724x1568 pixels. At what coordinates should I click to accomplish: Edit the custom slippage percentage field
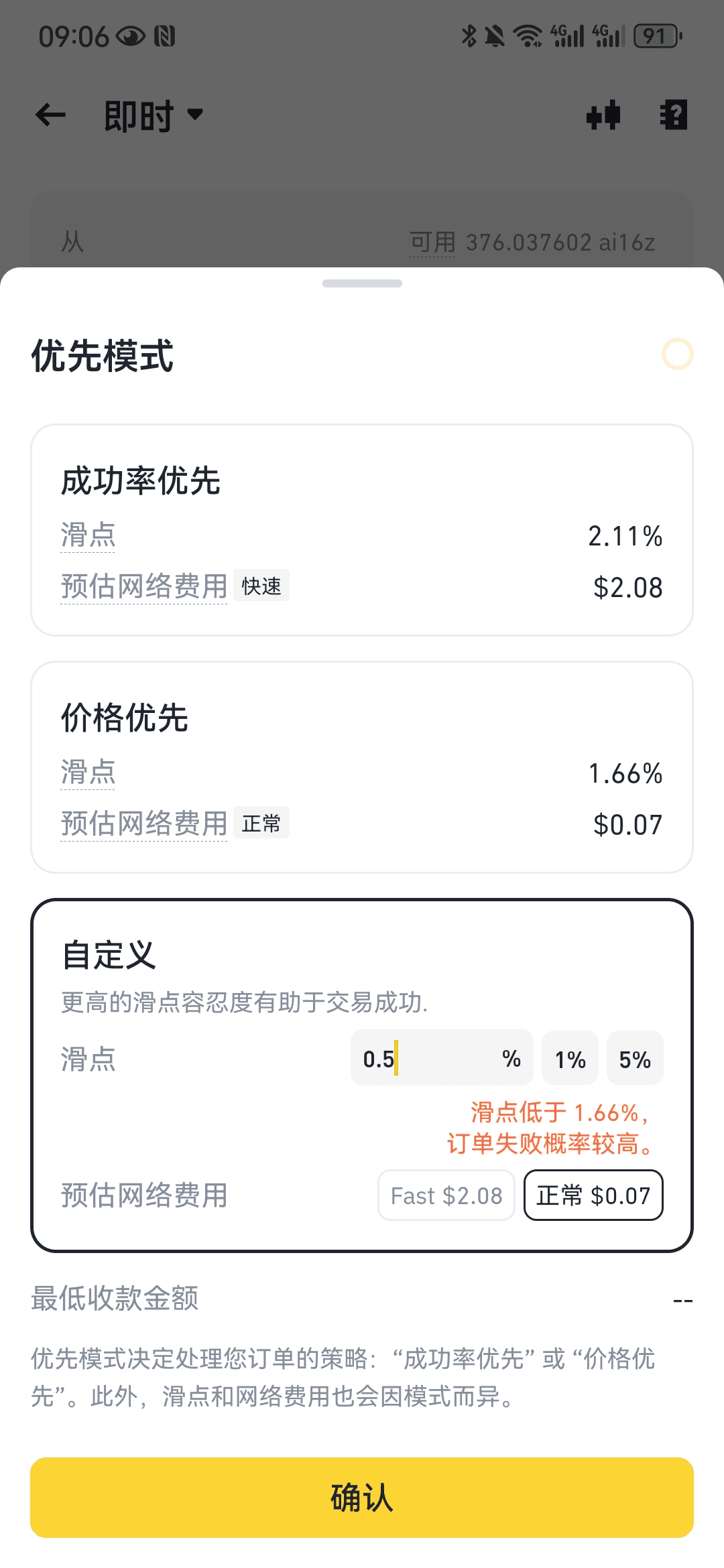(442, 1059)
